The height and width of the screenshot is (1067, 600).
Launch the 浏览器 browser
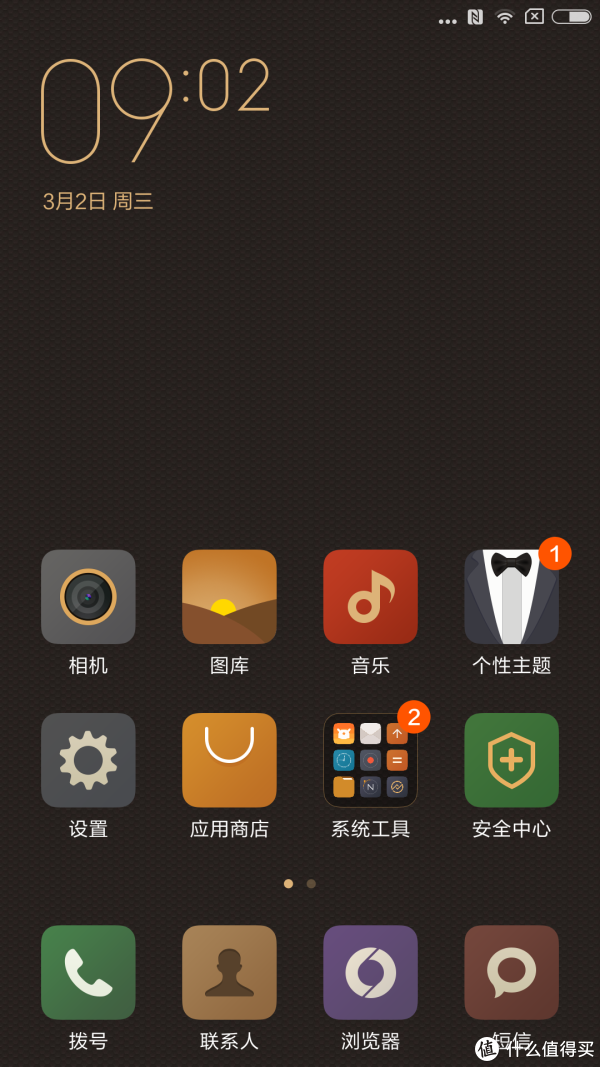[370, 972]
